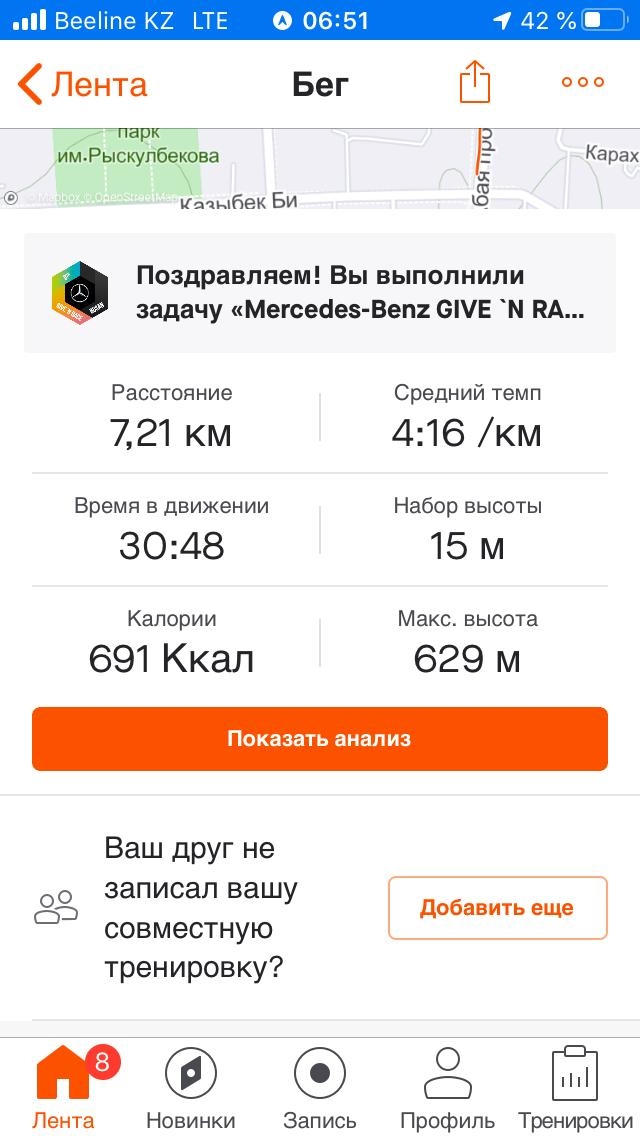This screenshot has height=1136, width=640.
Task: Go to the Профиль tab
Action: point(447,1088)
